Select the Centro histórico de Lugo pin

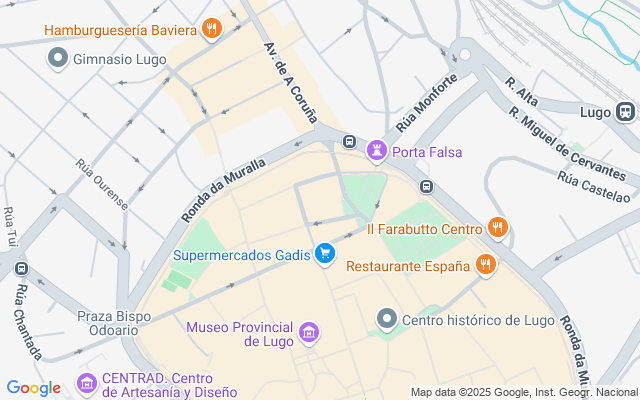387,319
